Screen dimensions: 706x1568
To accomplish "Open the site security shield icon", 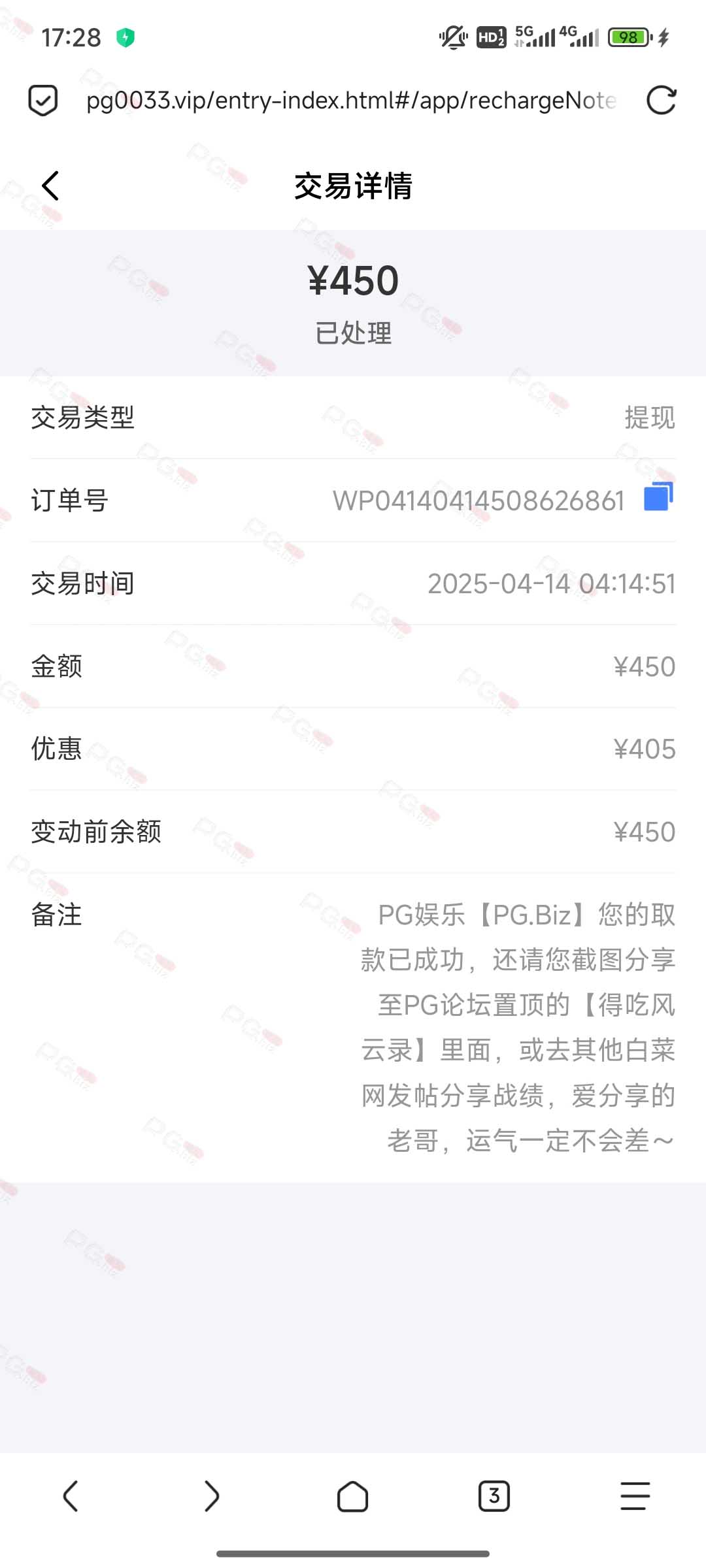I will click(43, 101).
